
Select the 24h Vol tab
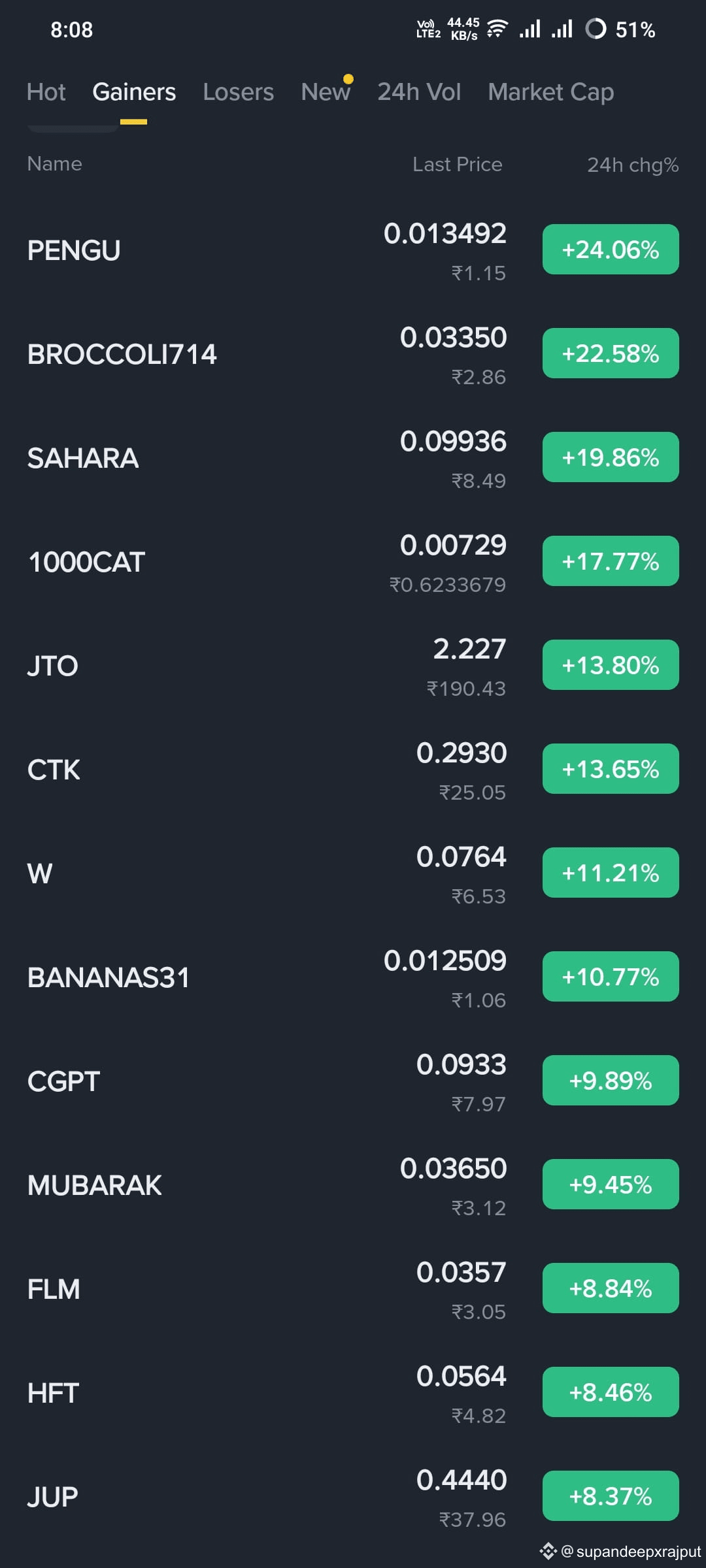click(419, 92)
